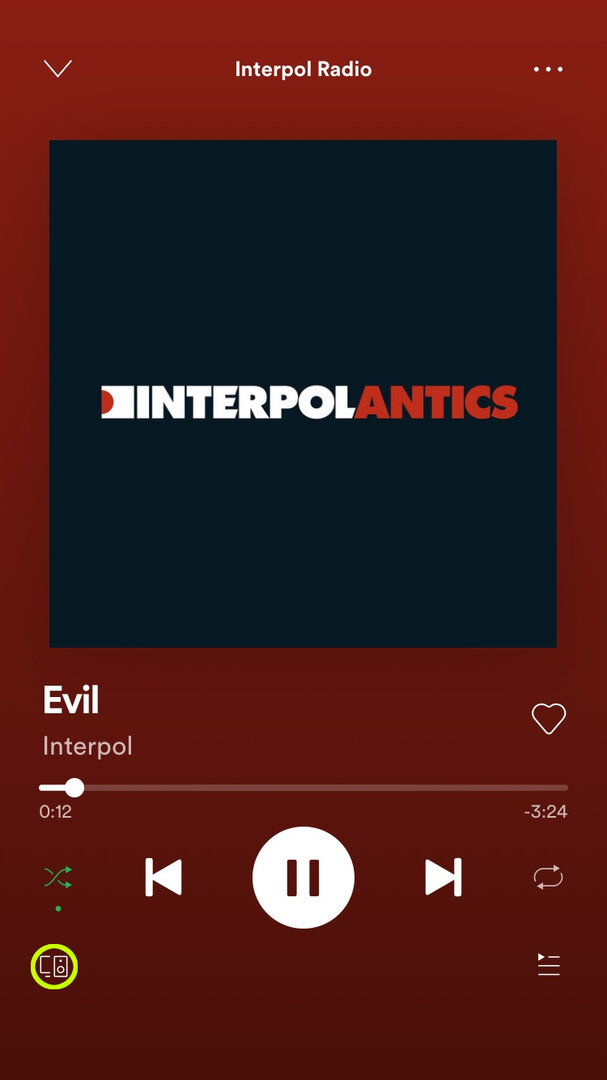The image size is (607, 1080).
Task: Pause the current song
Action: pos(303,877)
